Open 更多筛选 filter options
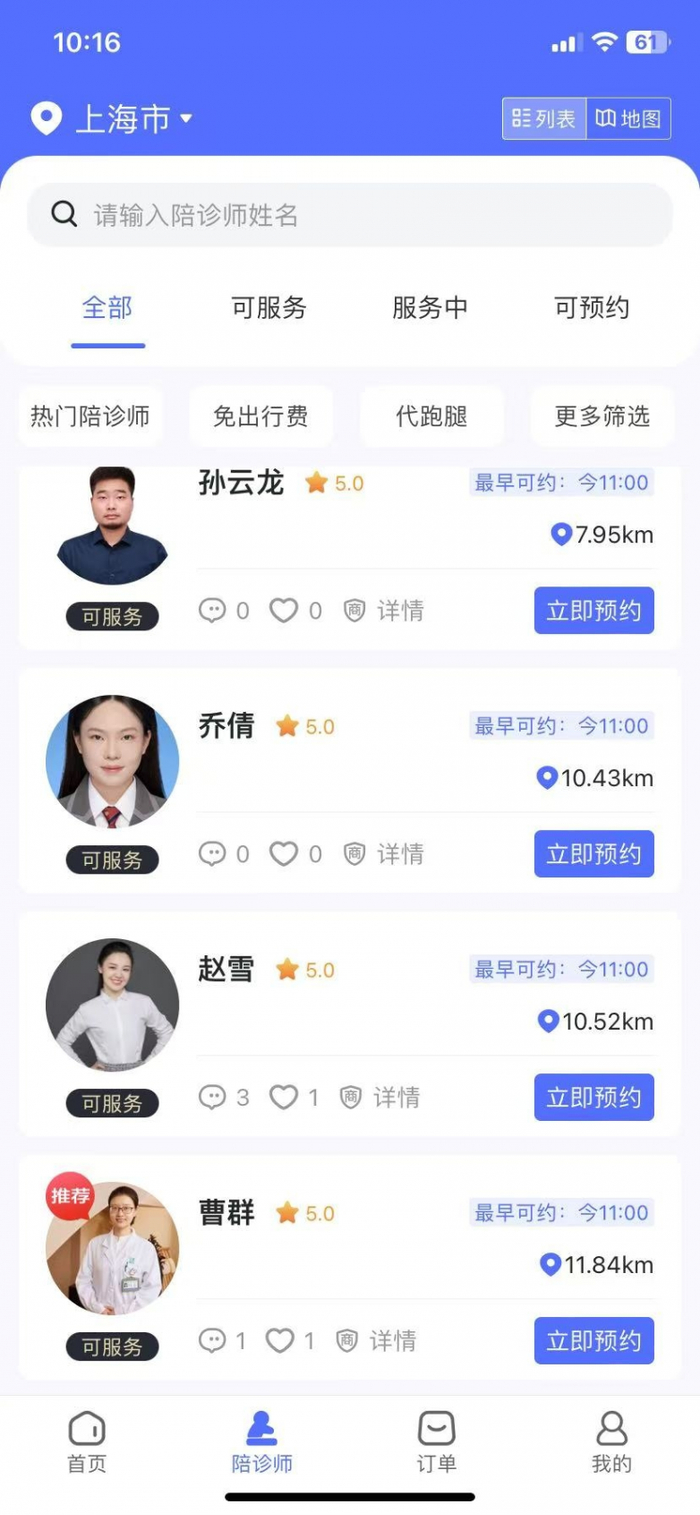The width and height of the screenshot is (700, 1515). (602, 416)
